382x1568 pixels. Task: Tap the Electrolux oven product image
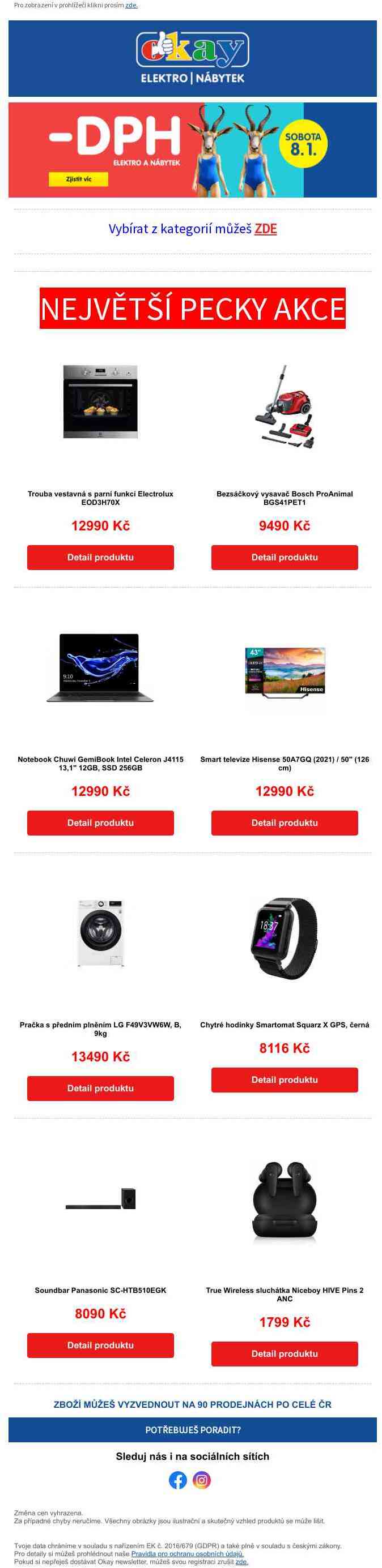tap(100, 402)
